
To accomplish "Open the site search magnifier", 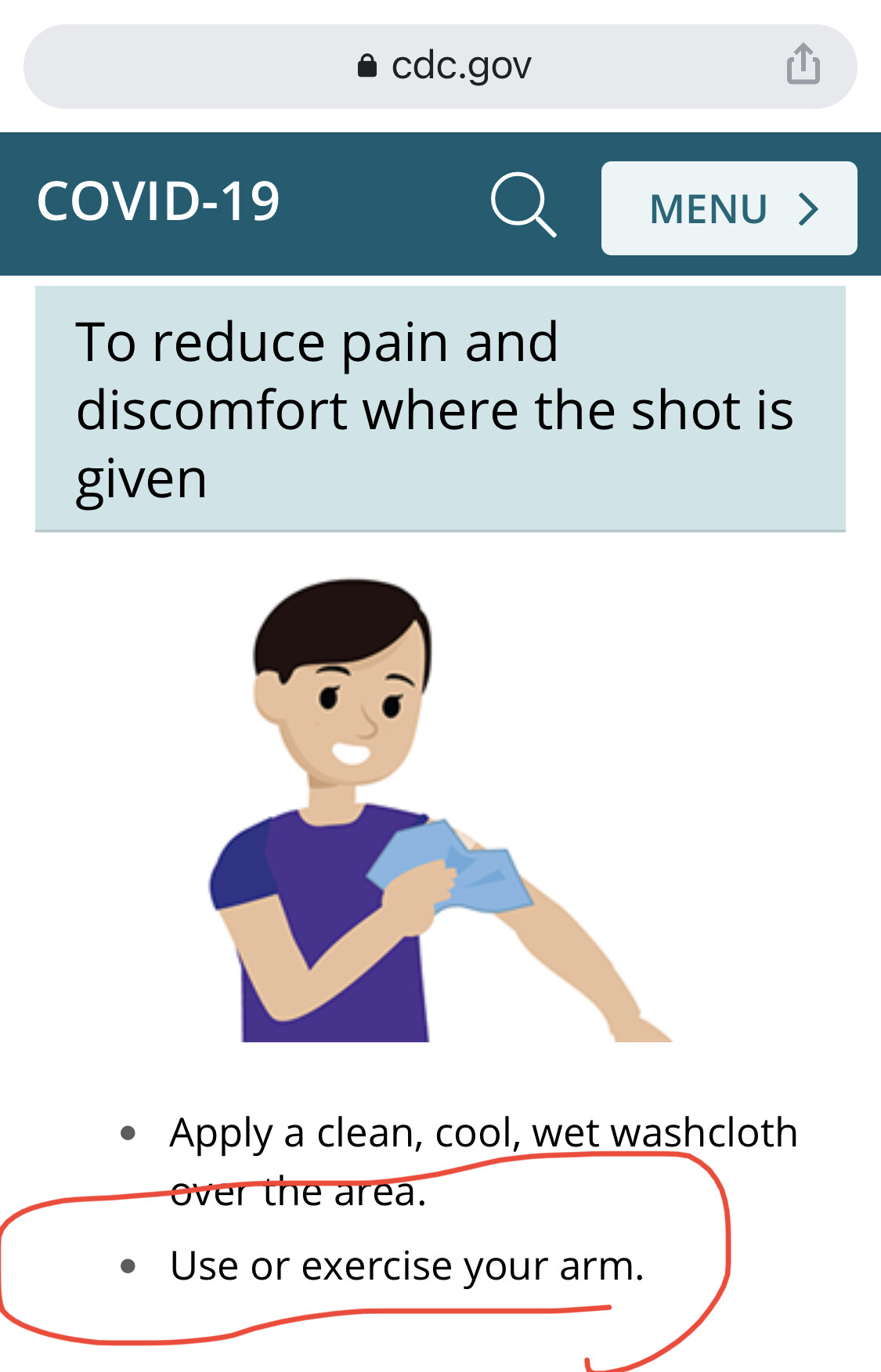I will (522, 205).
